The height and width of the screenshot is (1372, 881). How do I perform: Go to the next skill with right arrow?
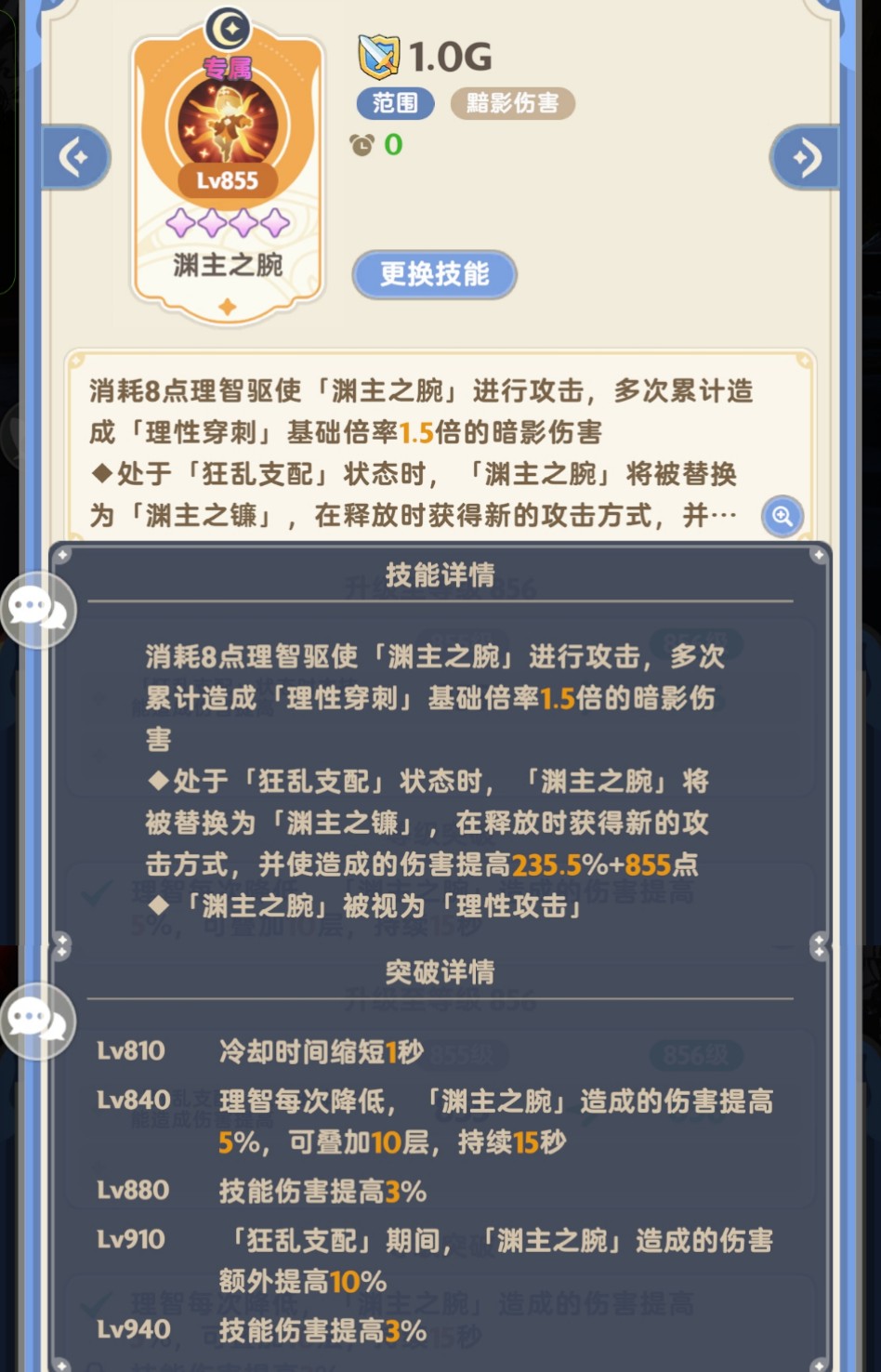coord(805,157)
